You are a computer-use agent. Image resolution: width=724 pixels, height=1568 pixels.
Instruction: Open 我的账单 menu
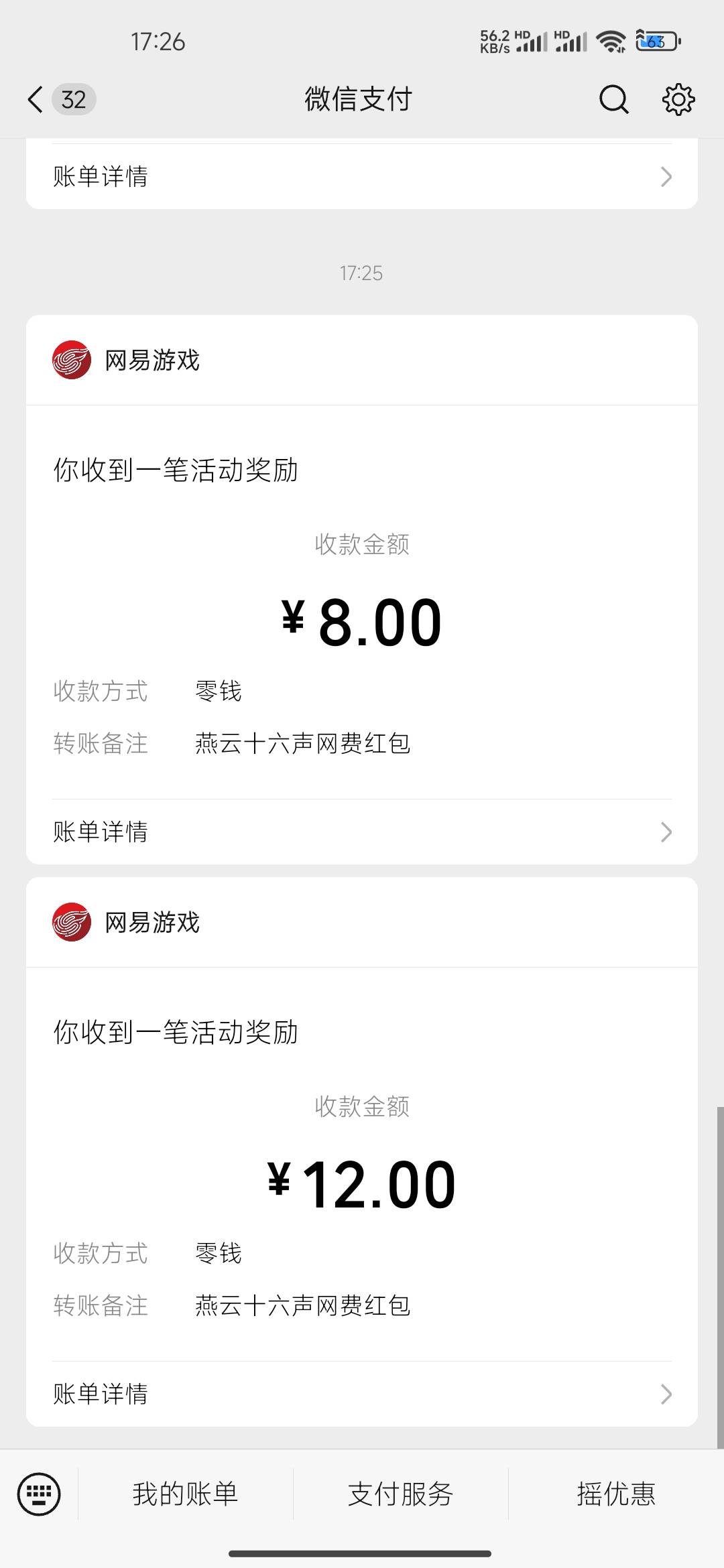pyautogui.click(x=185, y=1494)
